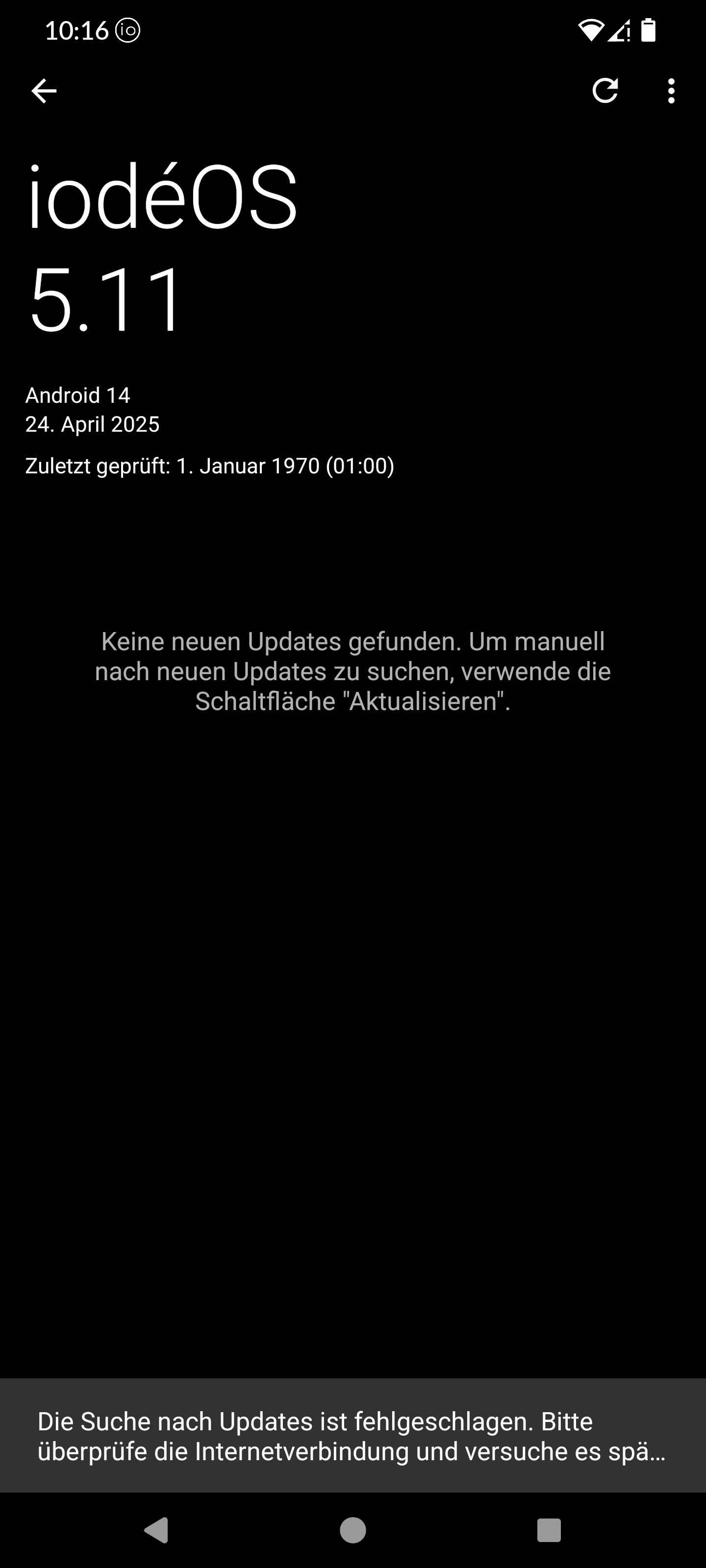Open recent apps via square button
The width and height of the screenshot is (706, 1568).
pyautogui.click(x=549, y=1530)
